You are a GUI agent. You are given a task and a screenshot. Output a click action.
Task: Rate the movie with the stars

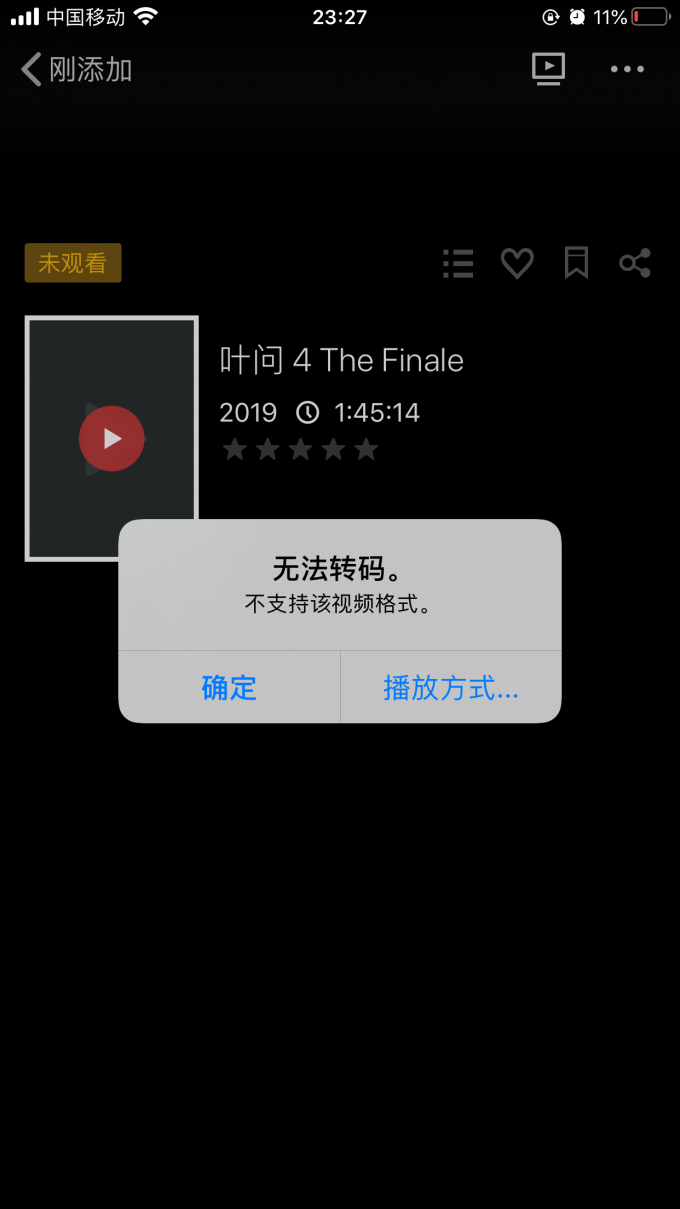pos(300,450)
